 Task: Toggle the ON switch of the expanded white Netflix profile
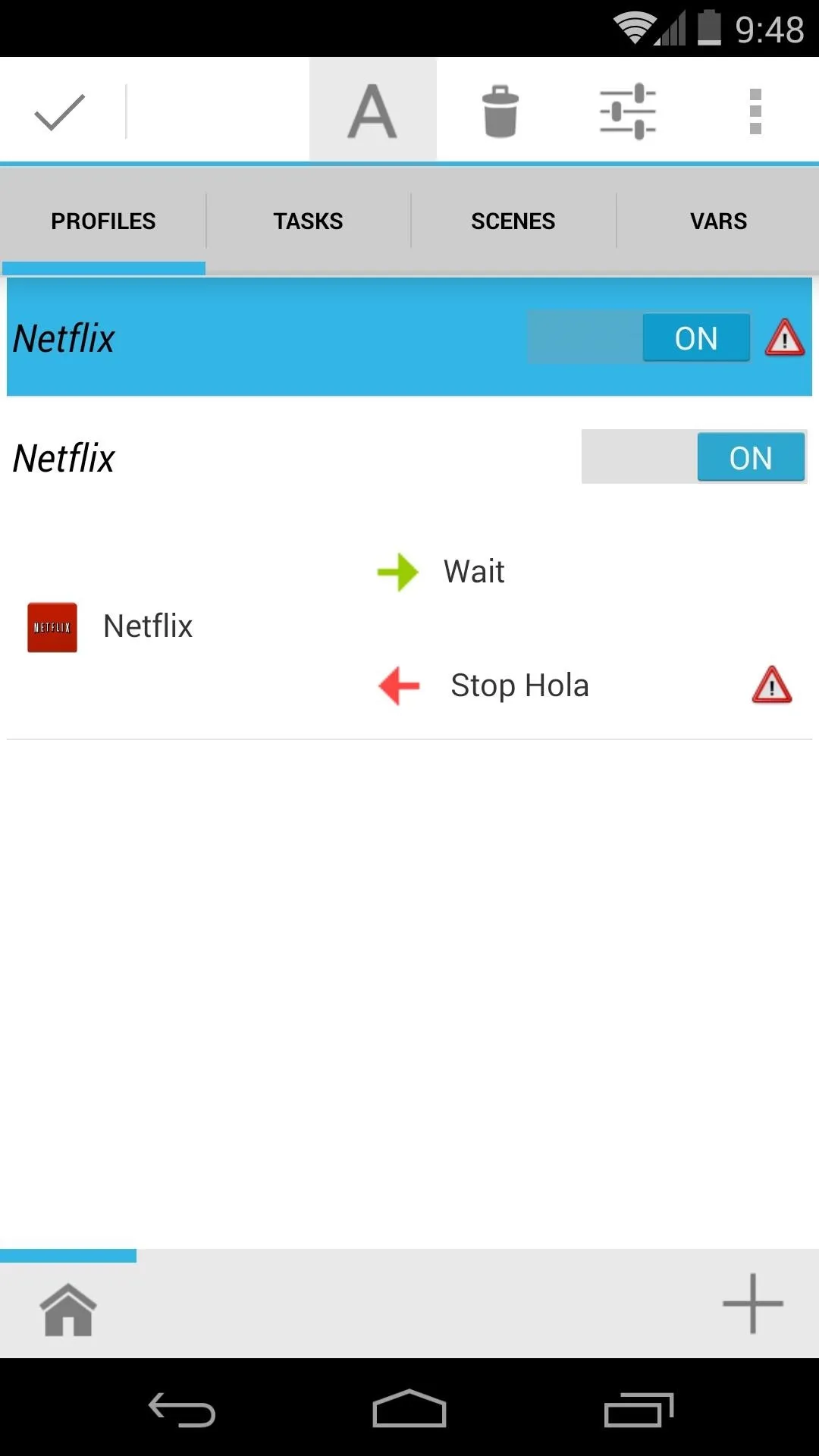pos(694,457)
